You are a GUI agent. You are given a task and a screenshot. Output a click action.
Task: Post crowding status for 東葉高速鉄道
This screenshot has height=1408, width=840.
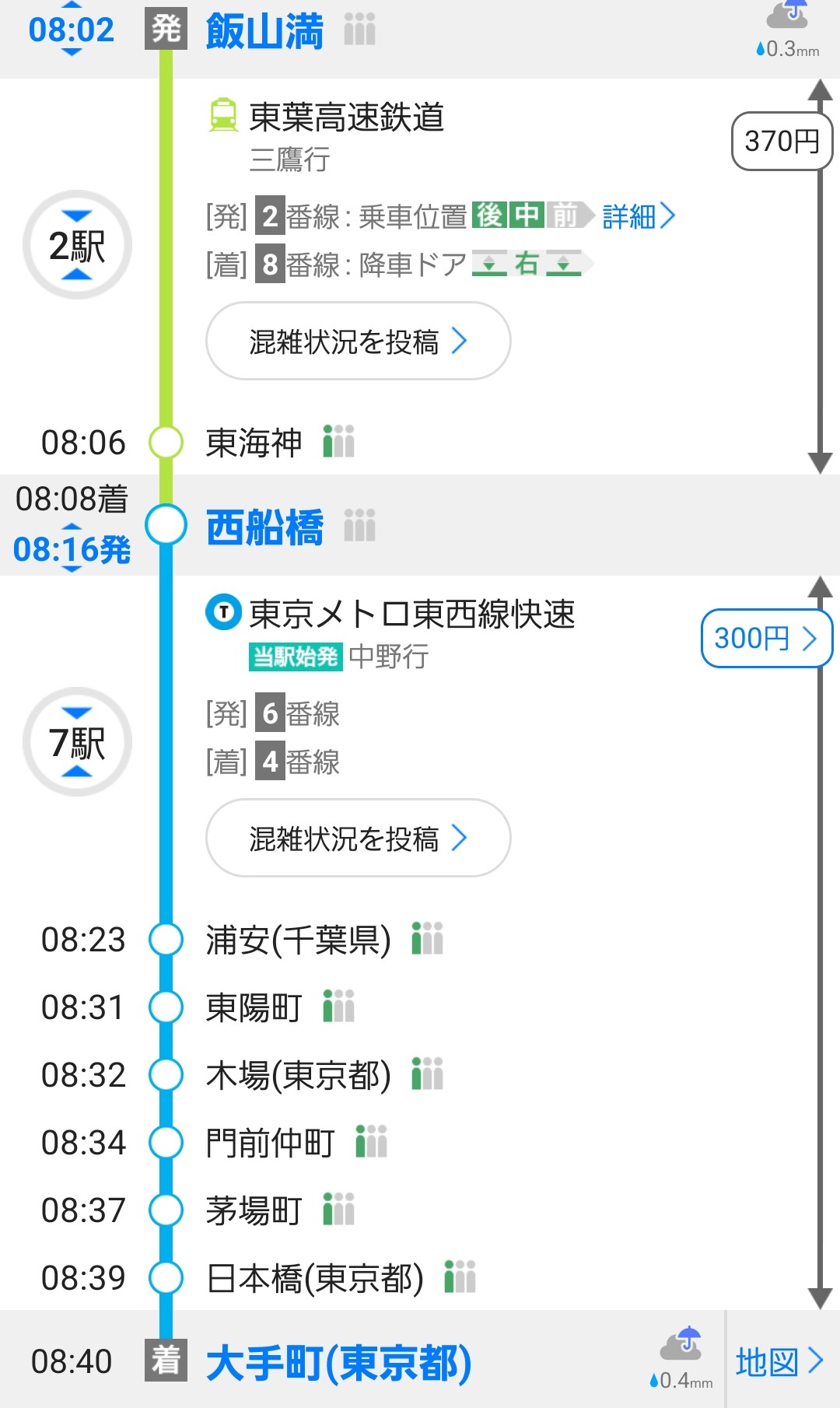358,341
